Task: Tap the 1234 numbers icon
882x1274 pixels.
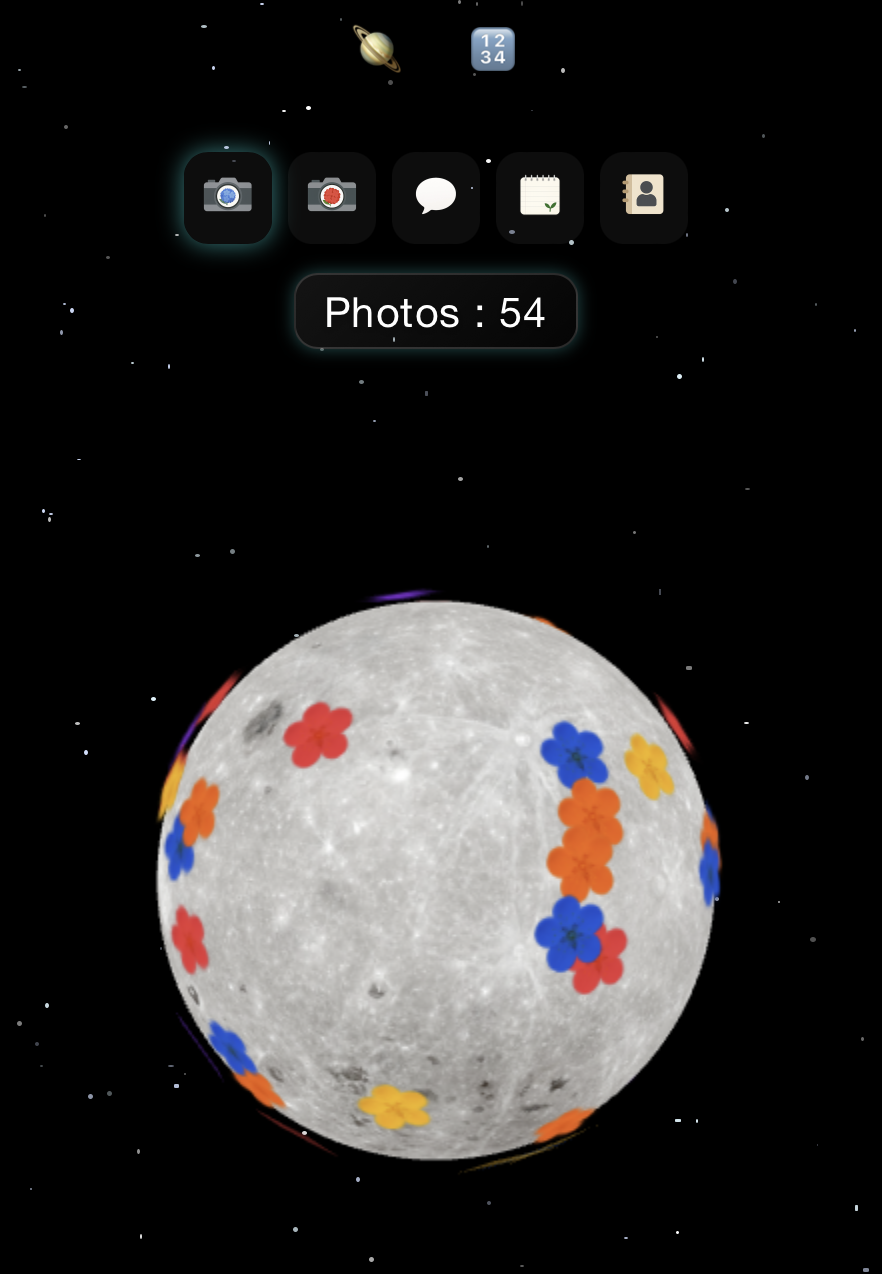Action: [492, 48]
